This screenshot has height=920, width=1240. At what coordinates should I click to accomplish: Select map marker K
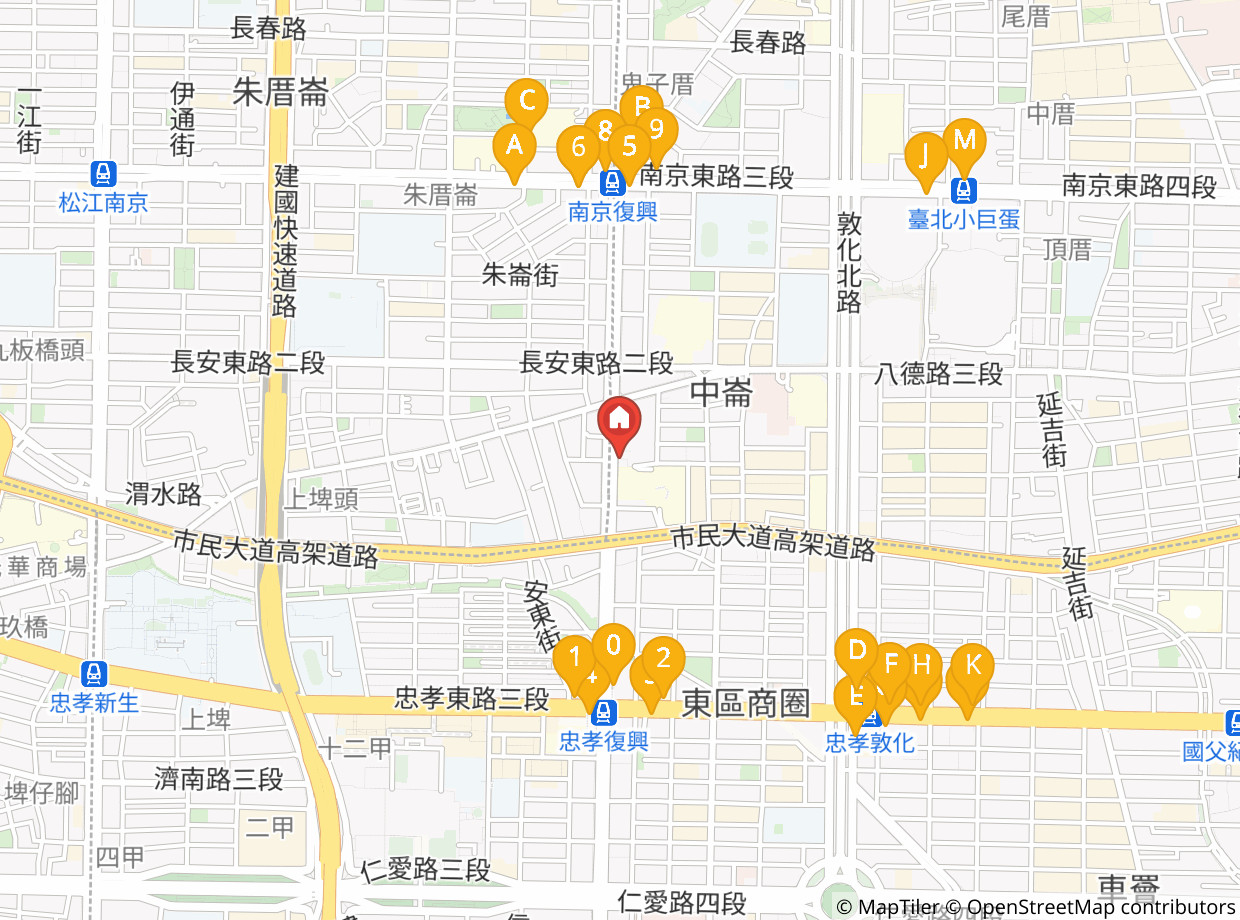click(972, 664)
